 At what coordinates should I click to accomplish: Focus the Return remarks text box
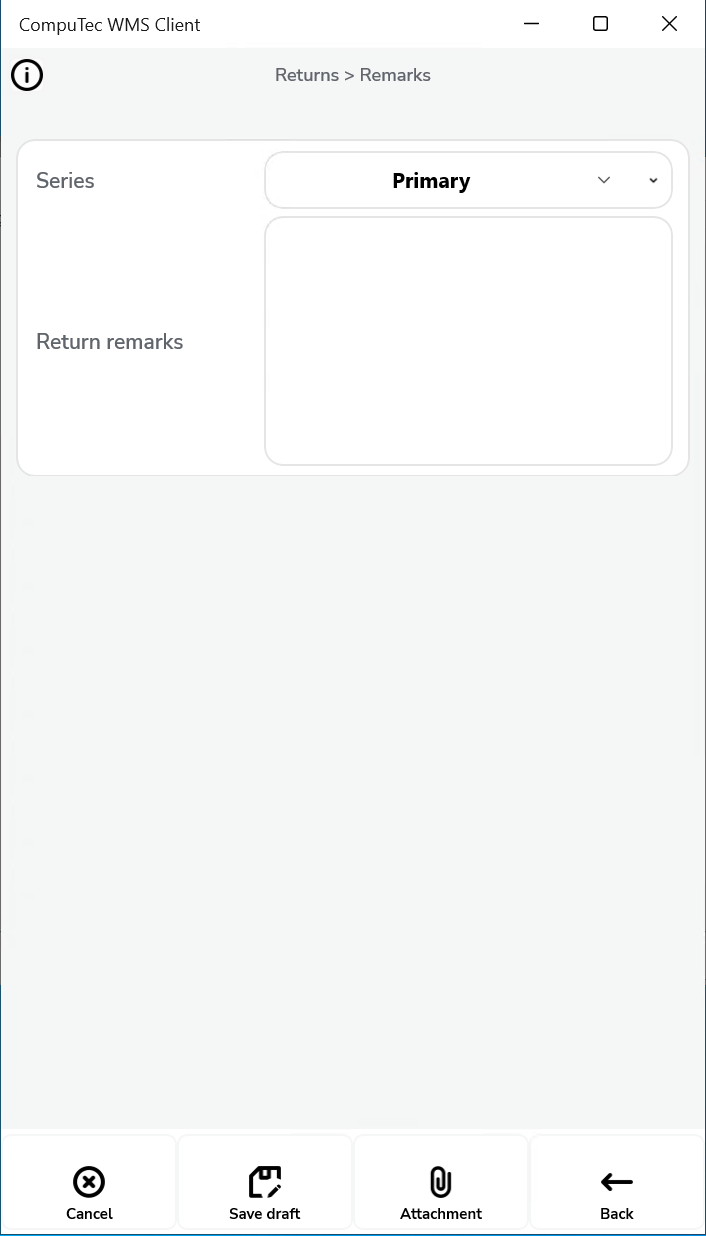[467, 341]
